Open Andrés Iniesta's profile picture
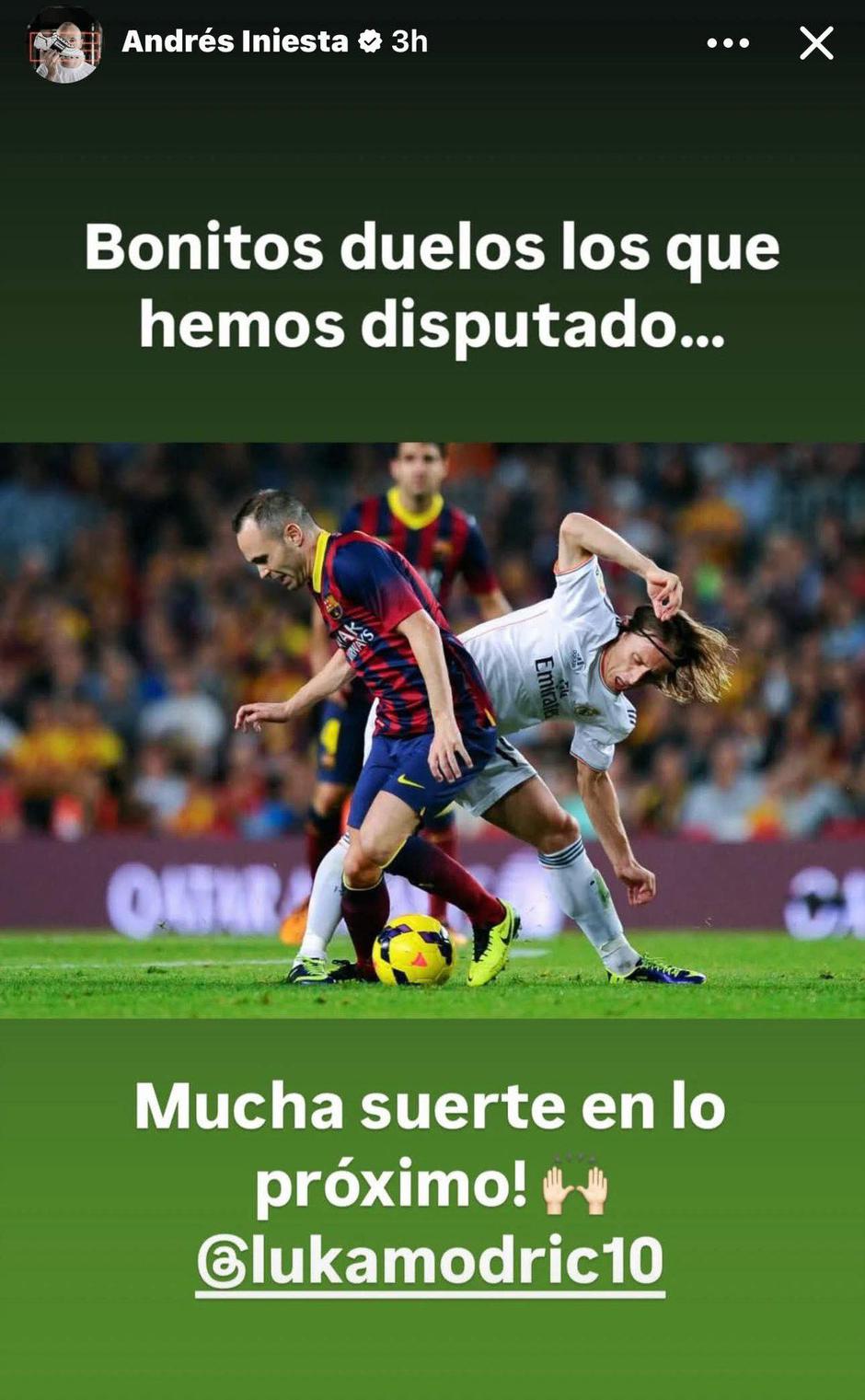 coord(65,44)
